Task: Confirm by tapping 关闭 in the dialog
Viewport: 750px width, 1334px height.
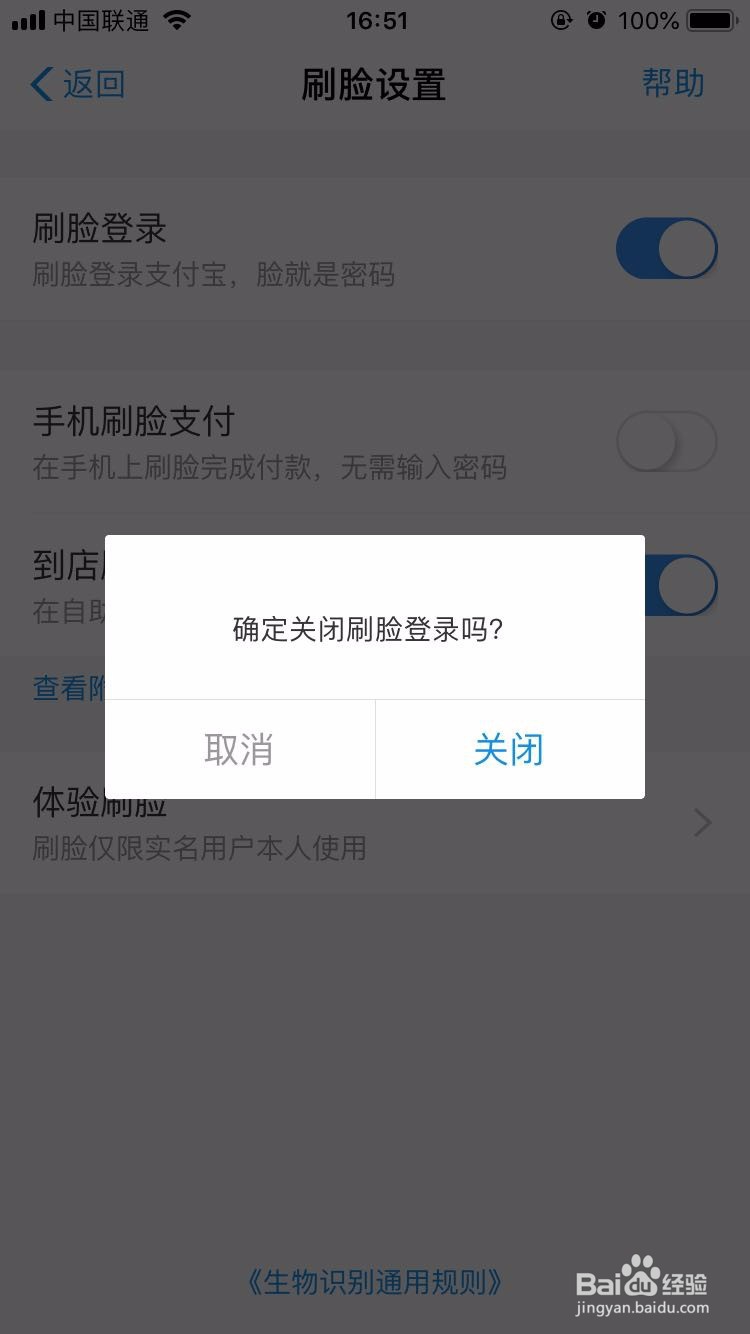Action: 508,749
